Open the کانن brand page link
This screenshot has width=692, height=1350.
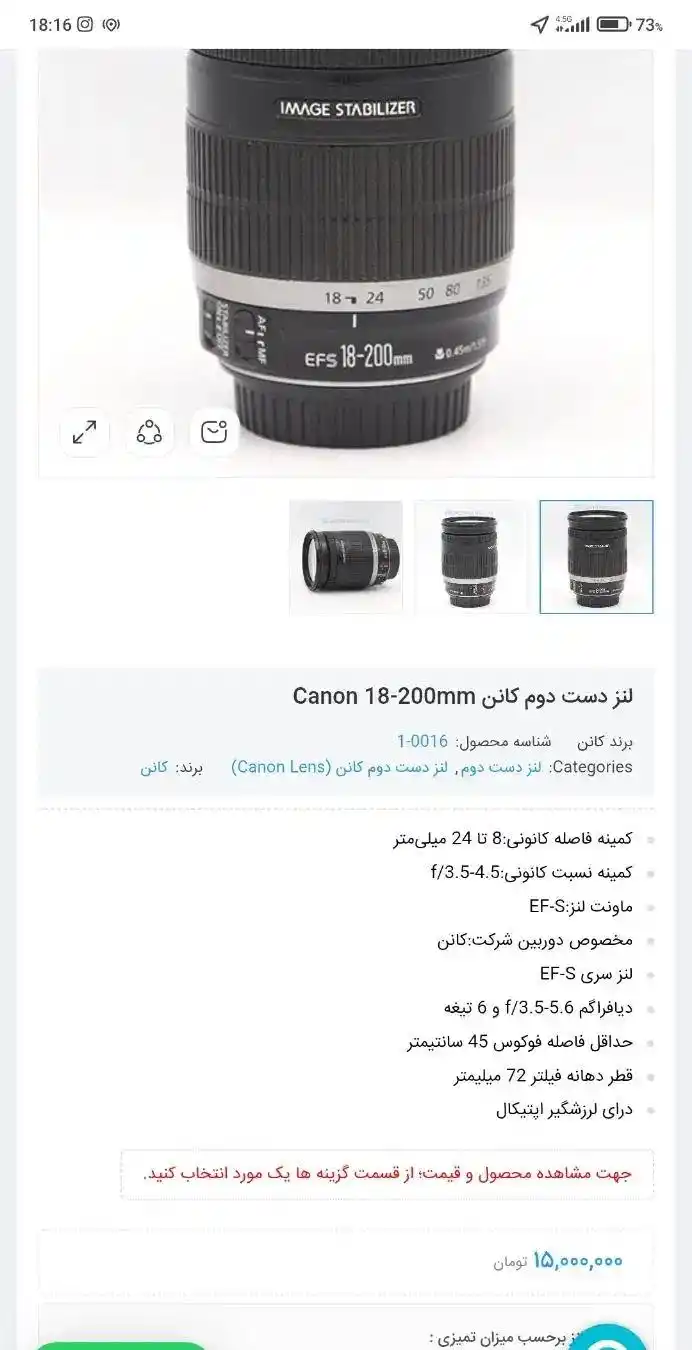tap(154, 767)
